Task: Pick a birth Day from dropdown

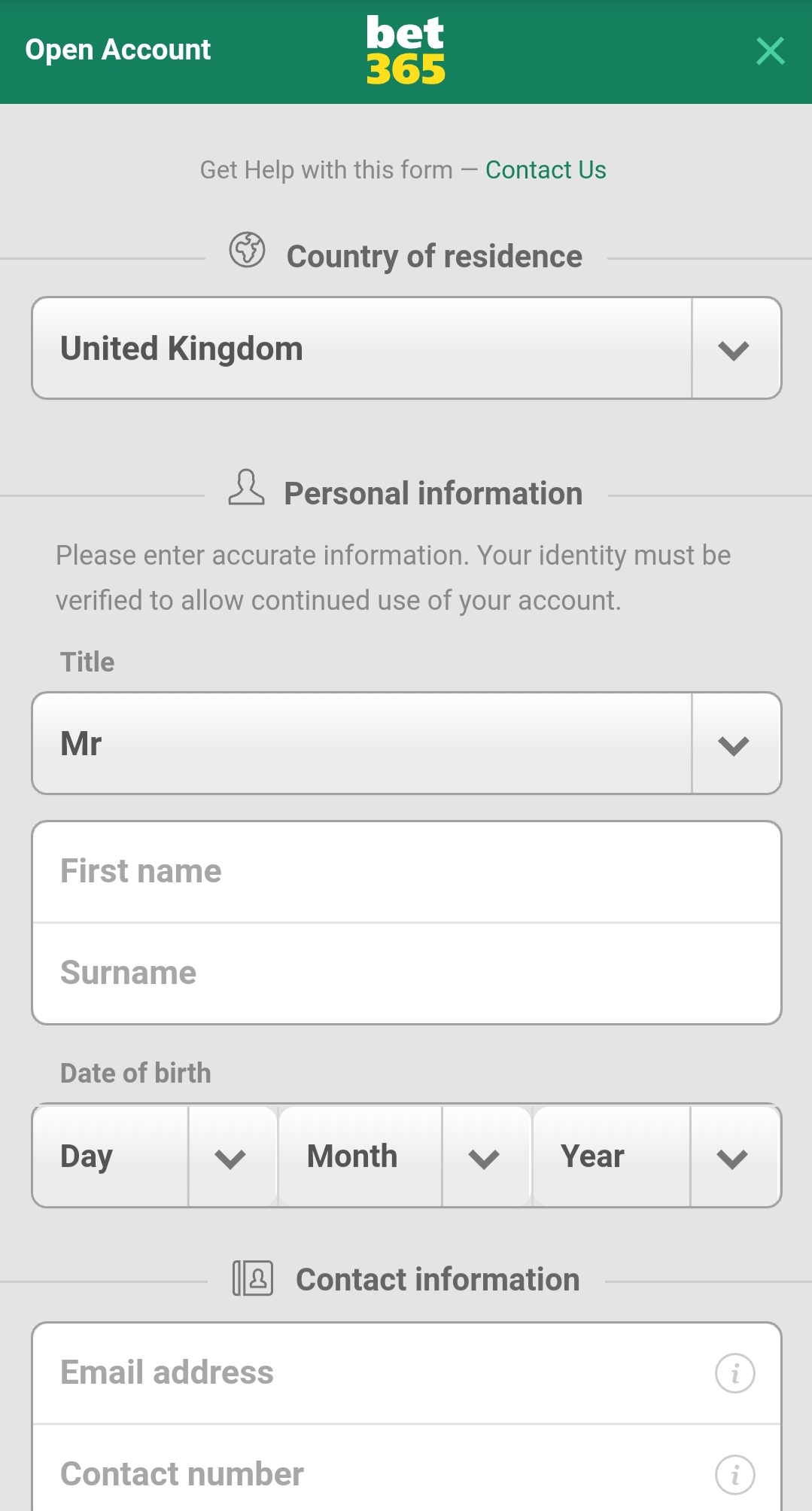Action: [155, 1156]
